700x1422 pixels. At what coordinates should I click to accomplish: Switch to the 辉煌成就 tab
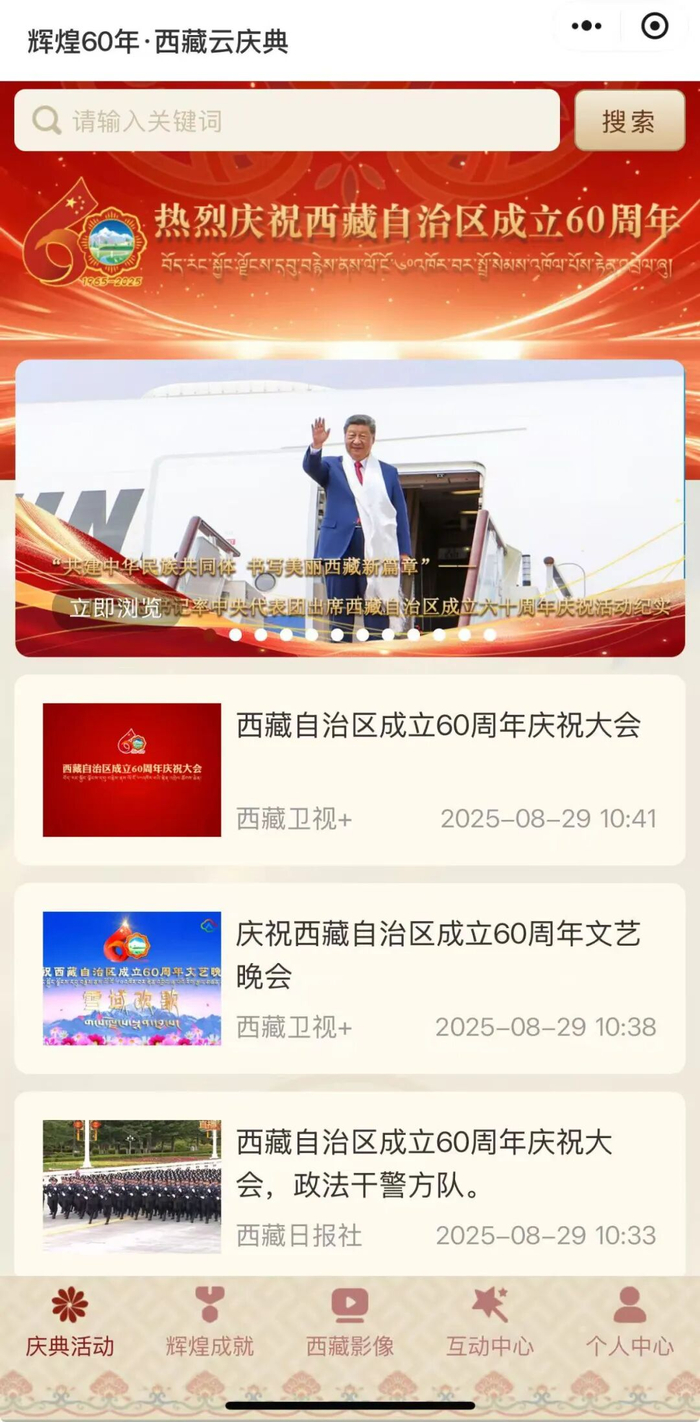pyautogui.click(x=210, y=1322)
